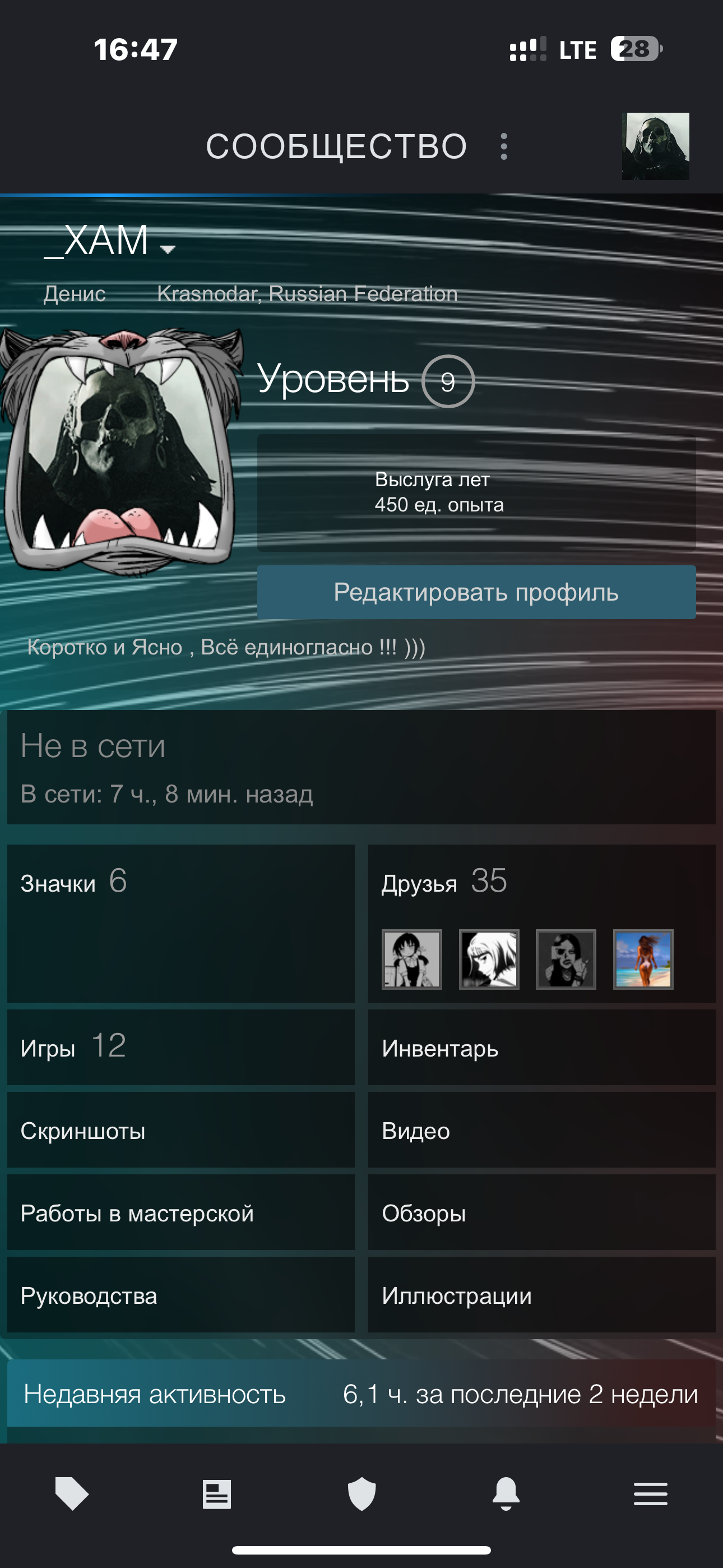Open the hamburger menu tab
The height and width of the screenshot is (1568, 723).
click(651, 1495)
